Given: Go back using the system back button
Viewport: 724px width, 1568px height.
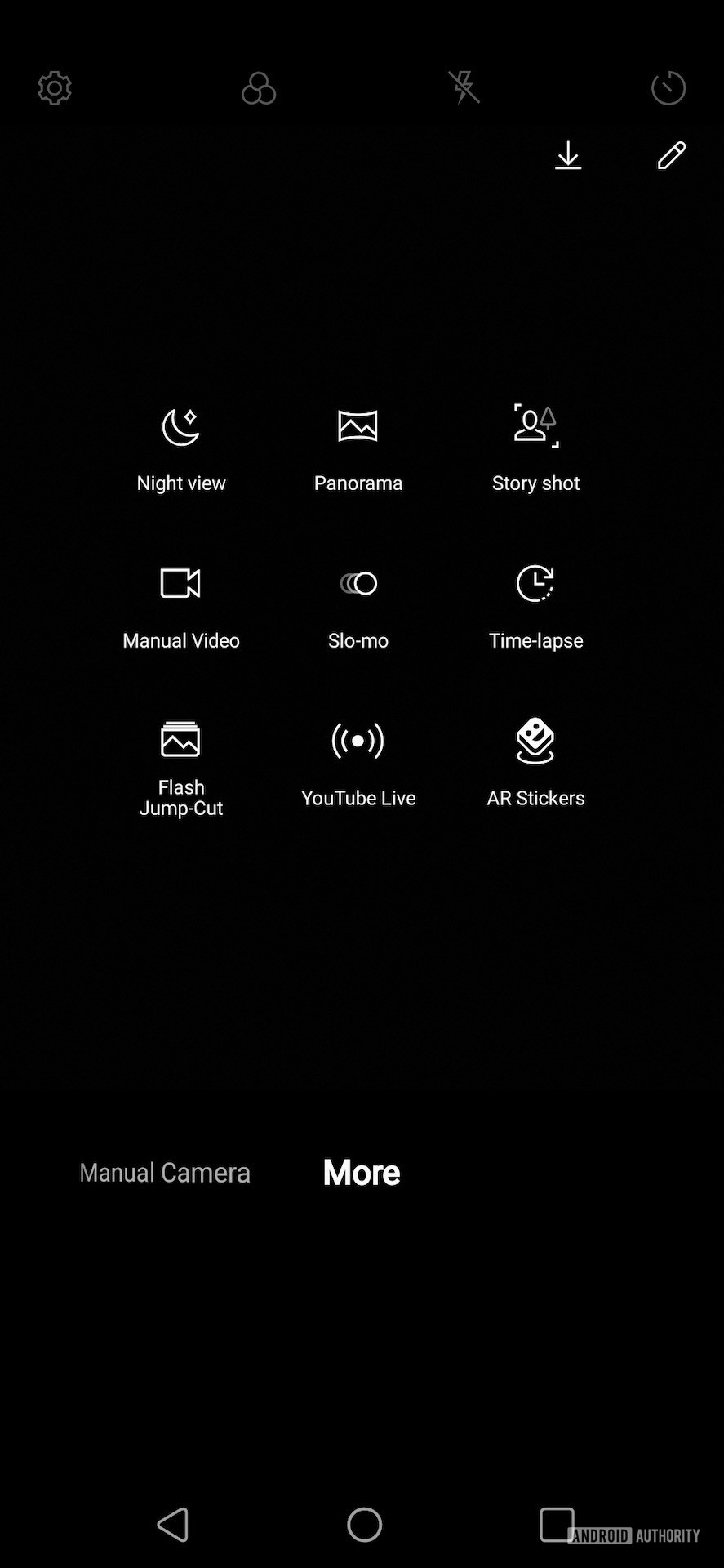Looking at the screenshot, I should 173,1524.
